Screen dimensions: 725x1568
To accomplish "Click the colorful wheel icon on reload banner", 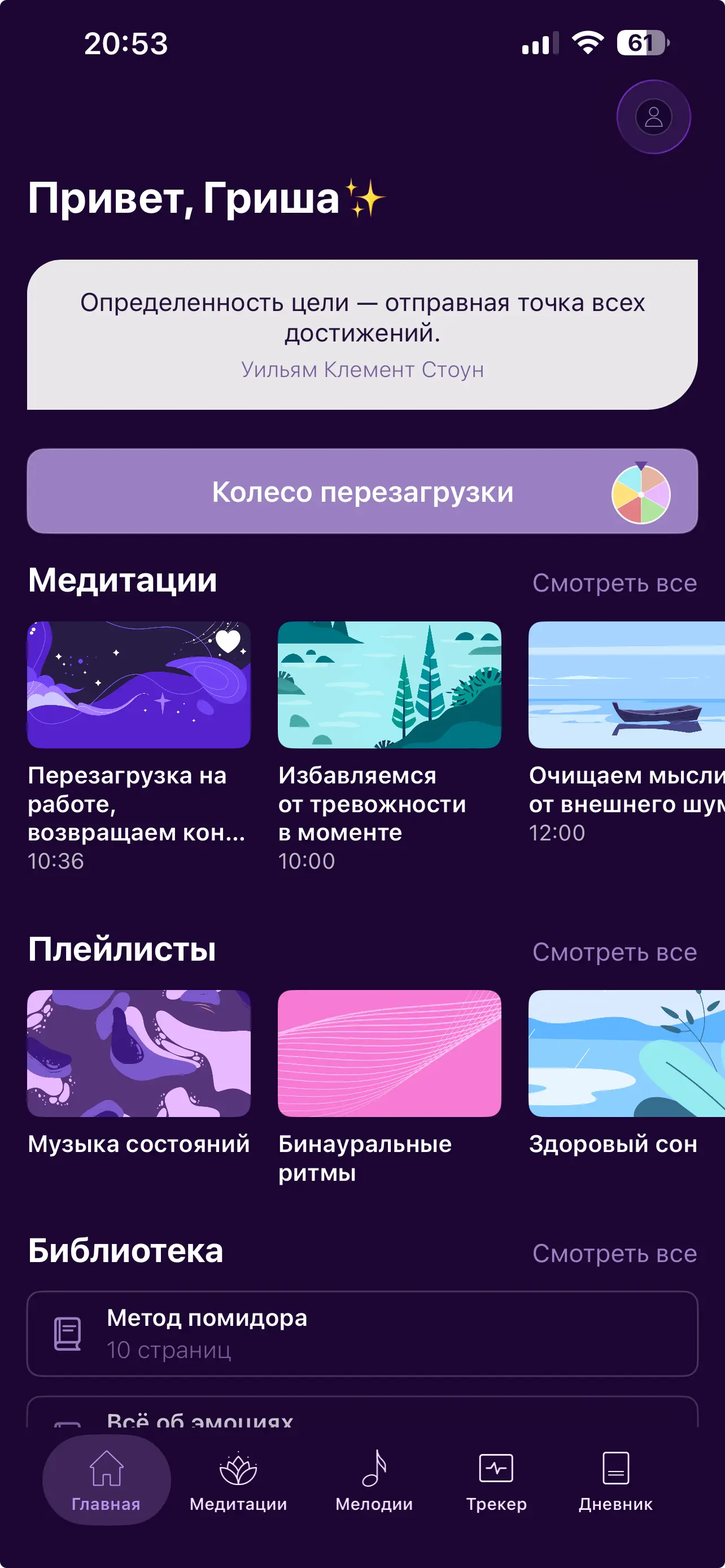I will coord(641,493).
